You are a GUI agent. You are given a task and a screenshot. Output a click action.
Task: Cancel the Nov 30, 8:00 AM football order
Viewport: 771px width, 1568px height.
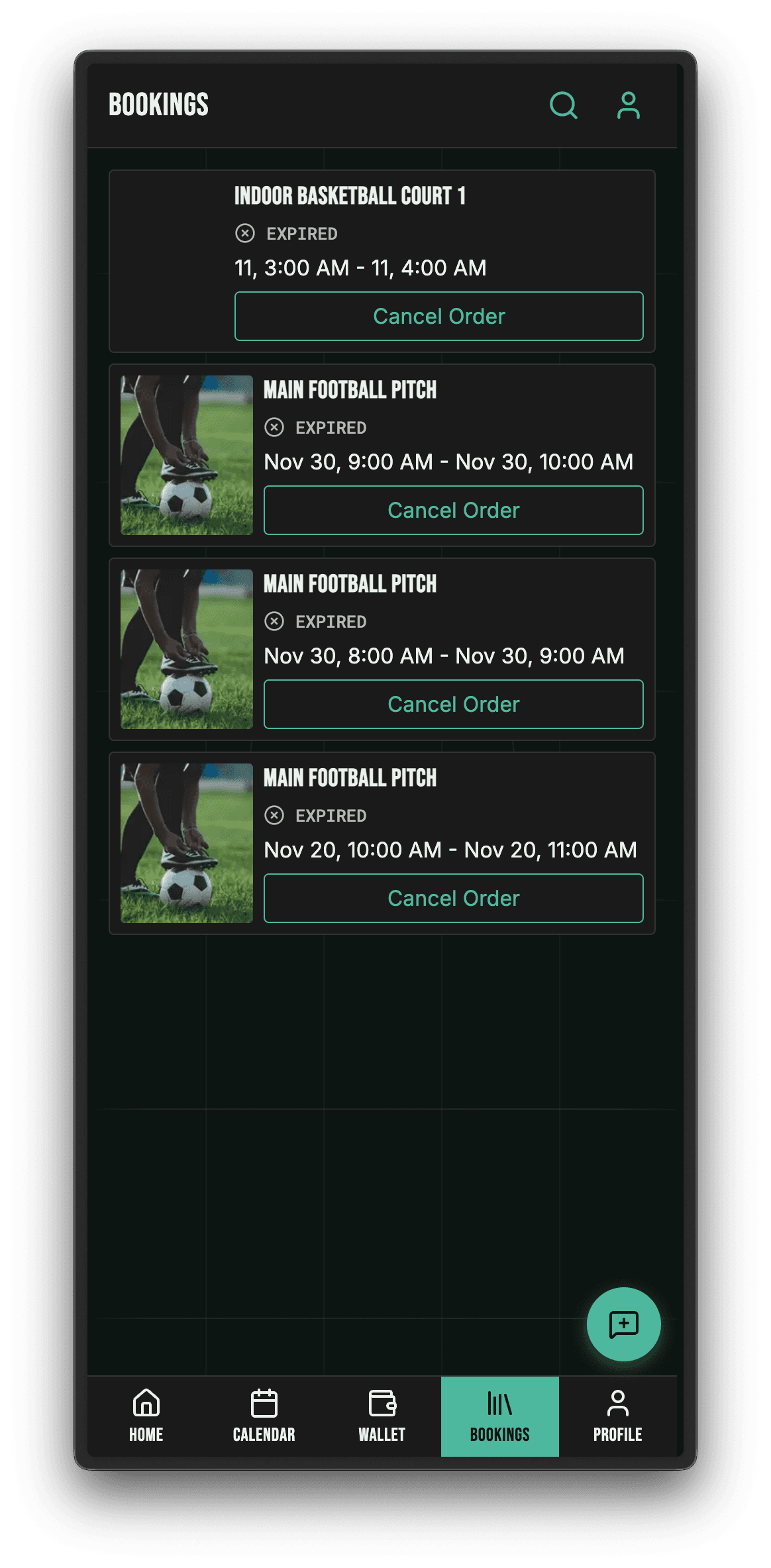[x=453, y=705]
